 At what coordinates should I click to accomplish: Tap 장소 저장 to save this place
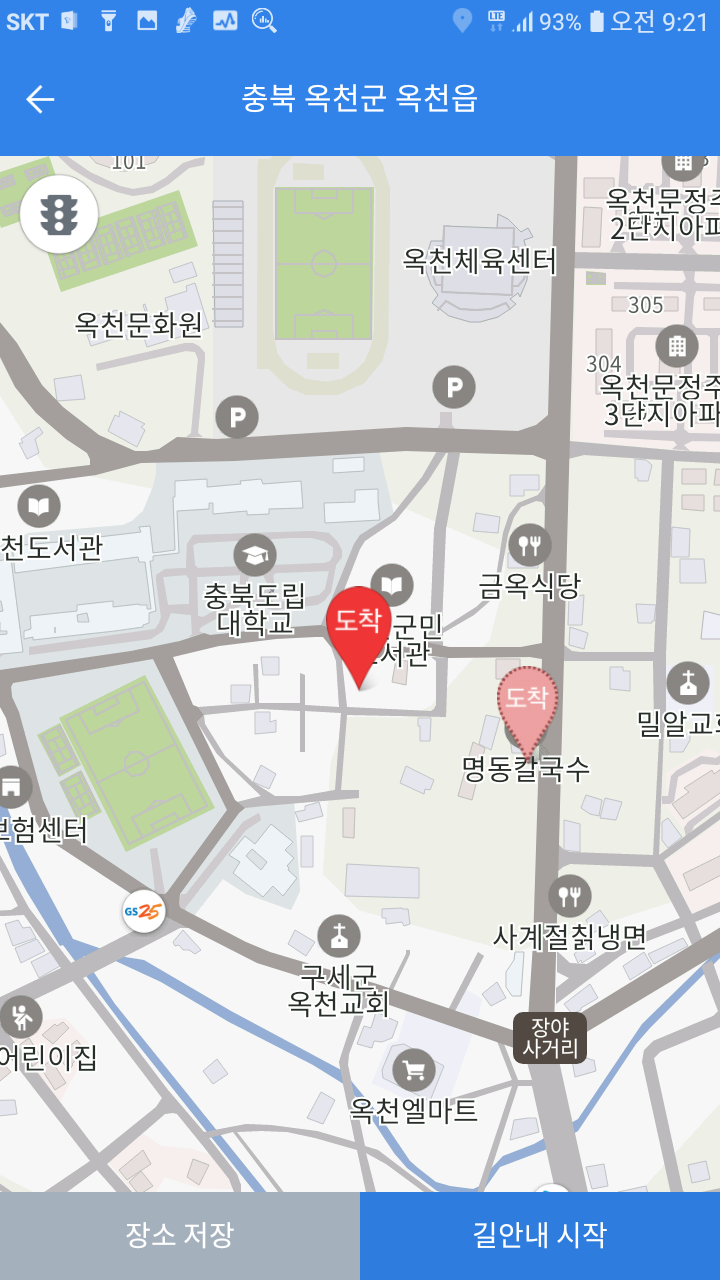[x=180, y=1235]
